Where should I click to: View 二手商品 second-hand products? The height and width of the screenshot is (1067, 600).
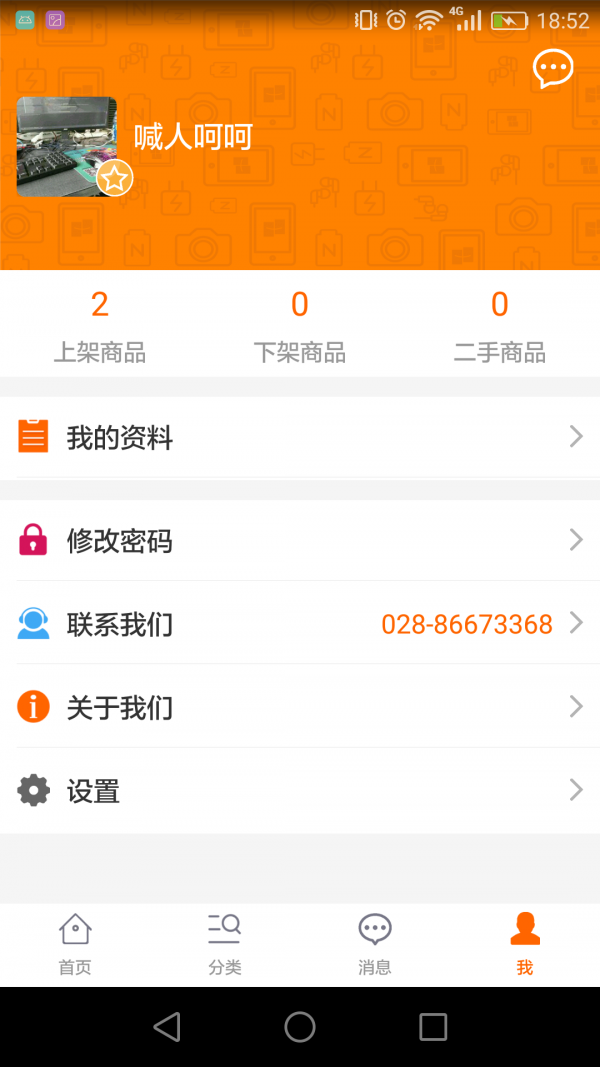point(500,325)
